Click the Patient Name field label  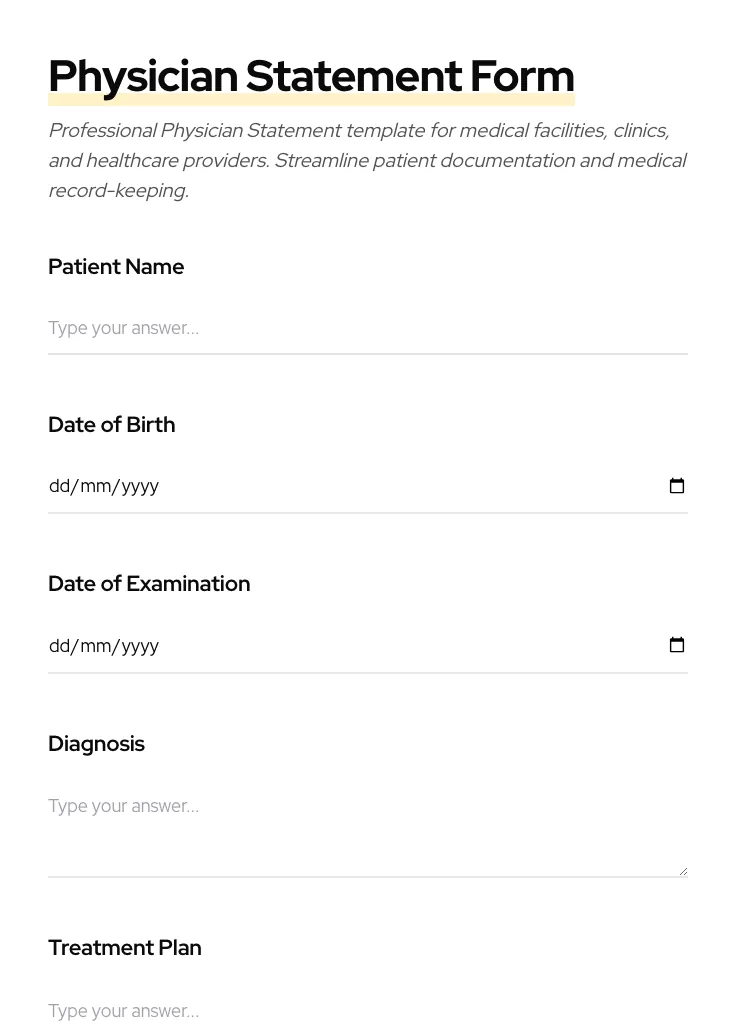[x=116, y=267]
